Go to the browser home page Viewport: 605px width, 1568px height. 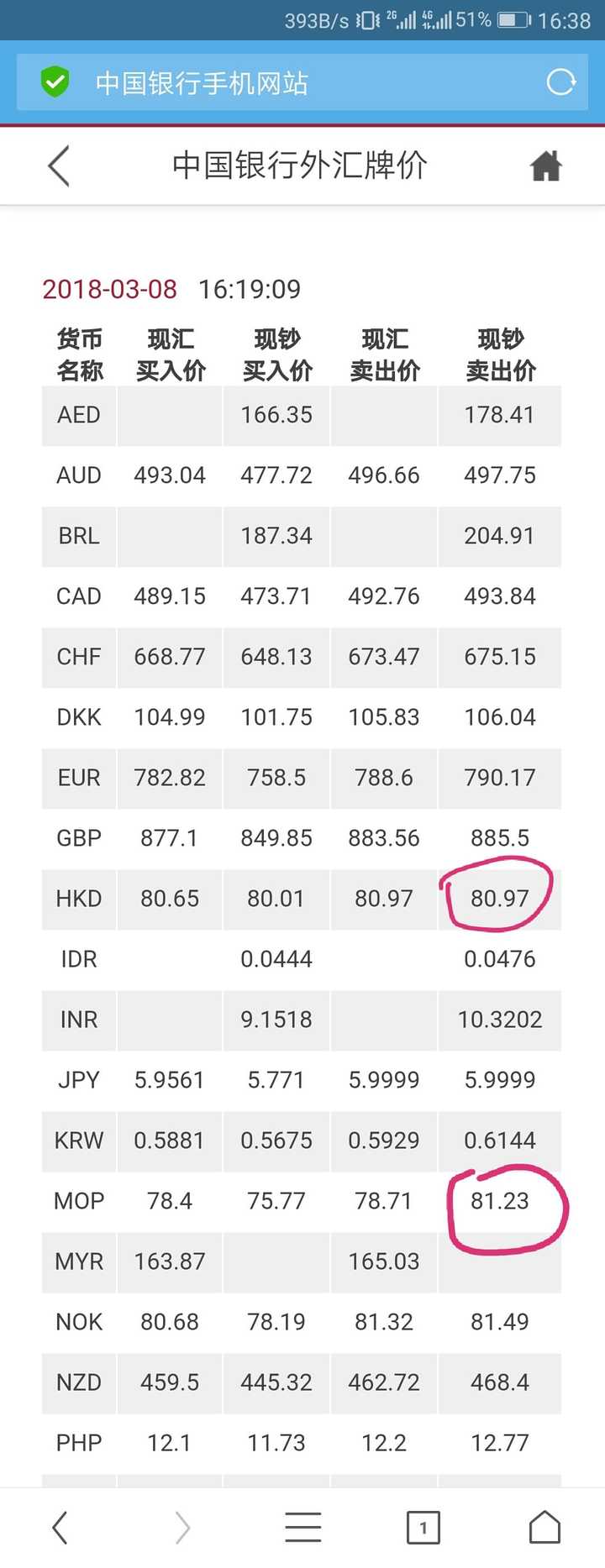[x=544, y=1528]
